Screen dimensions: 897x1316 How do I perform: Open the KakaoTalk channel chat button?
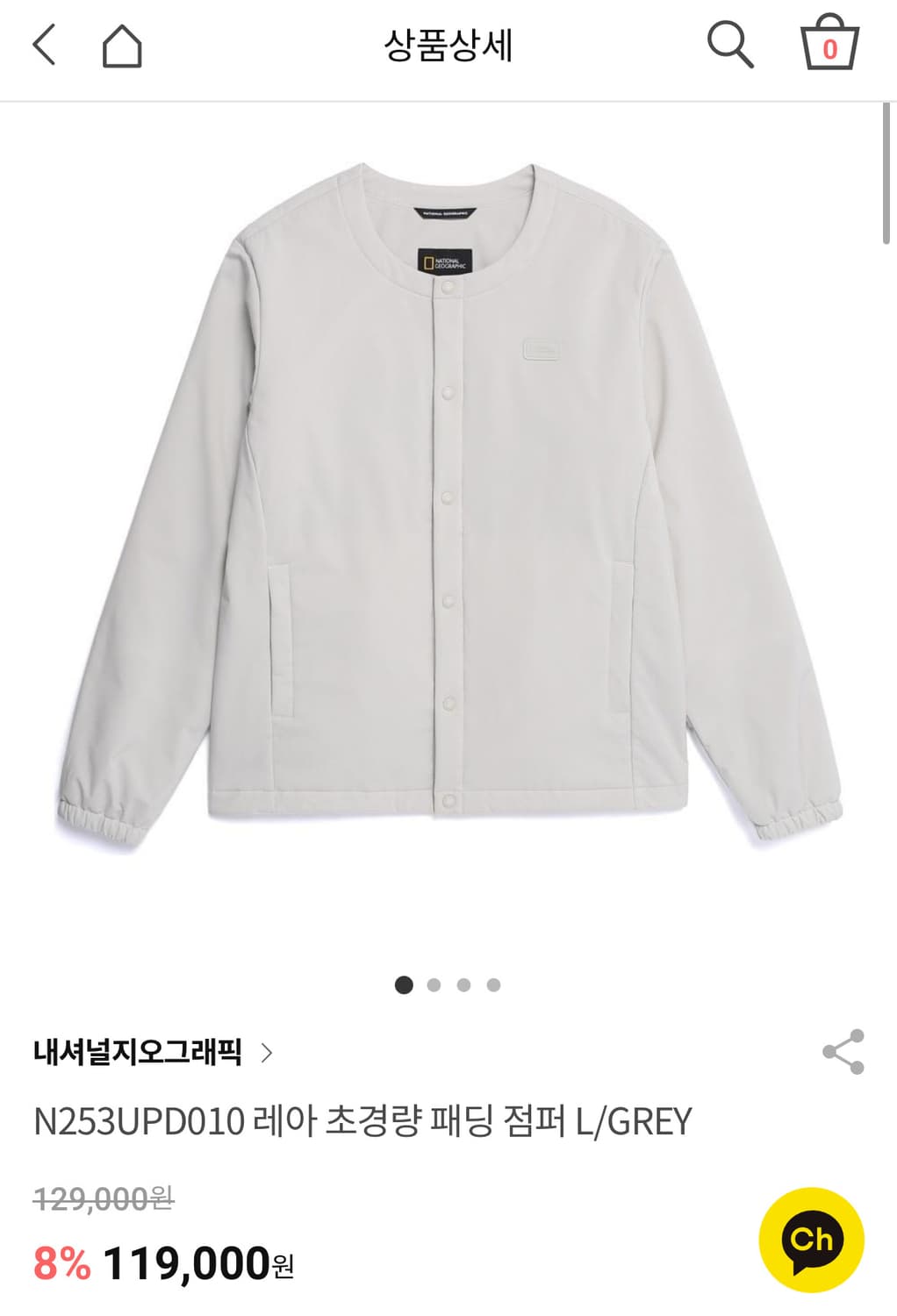tap(811, 1240)
